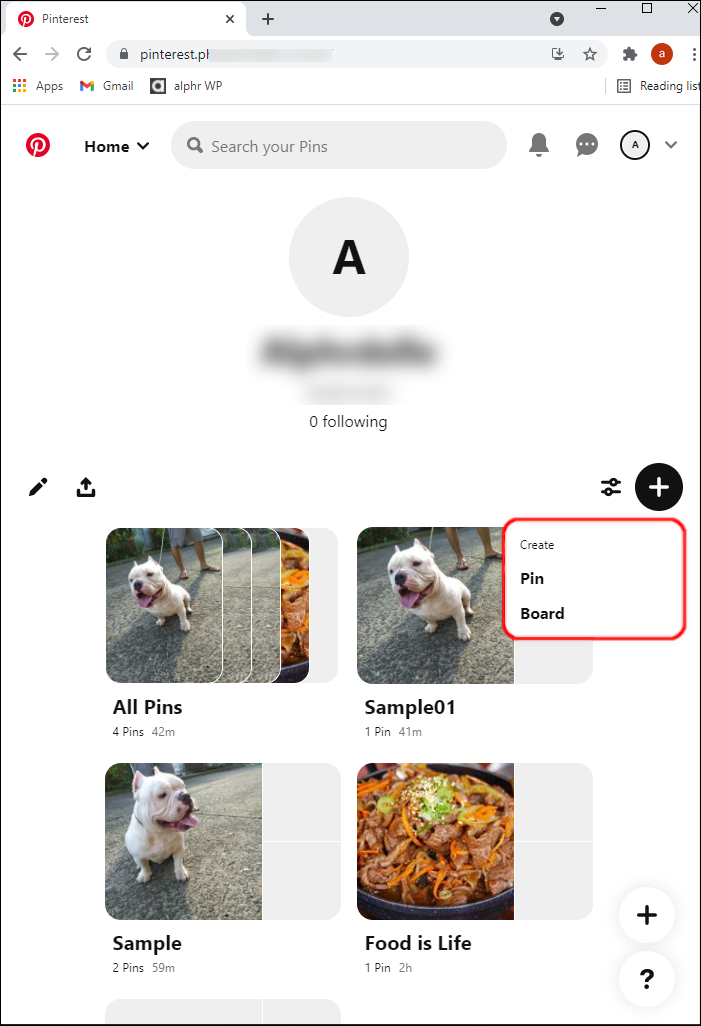Edit profile with the pencil icon
This screenshot has width=701, height=1026.
[38, 487]
